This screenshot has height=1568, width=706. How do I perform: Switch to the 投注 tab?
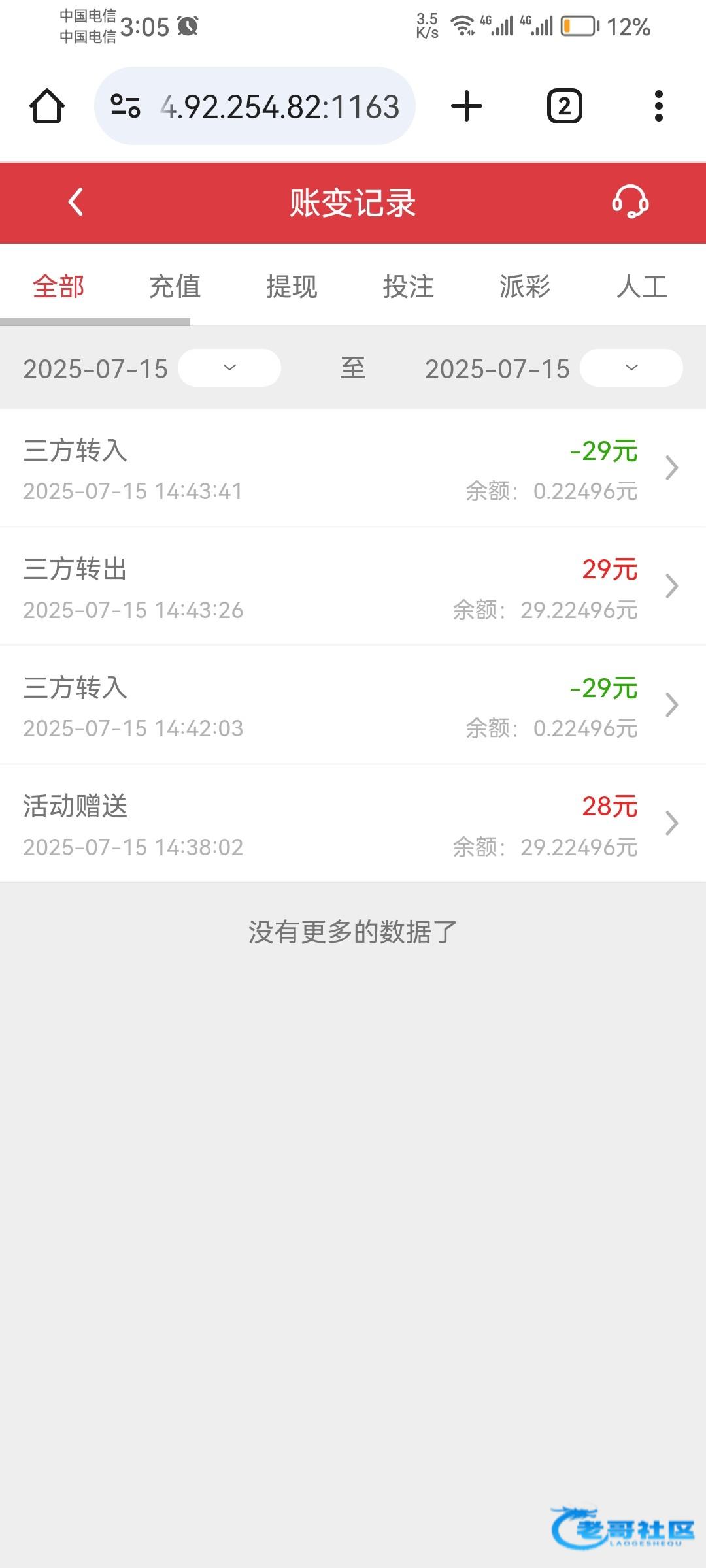[408, 287]
